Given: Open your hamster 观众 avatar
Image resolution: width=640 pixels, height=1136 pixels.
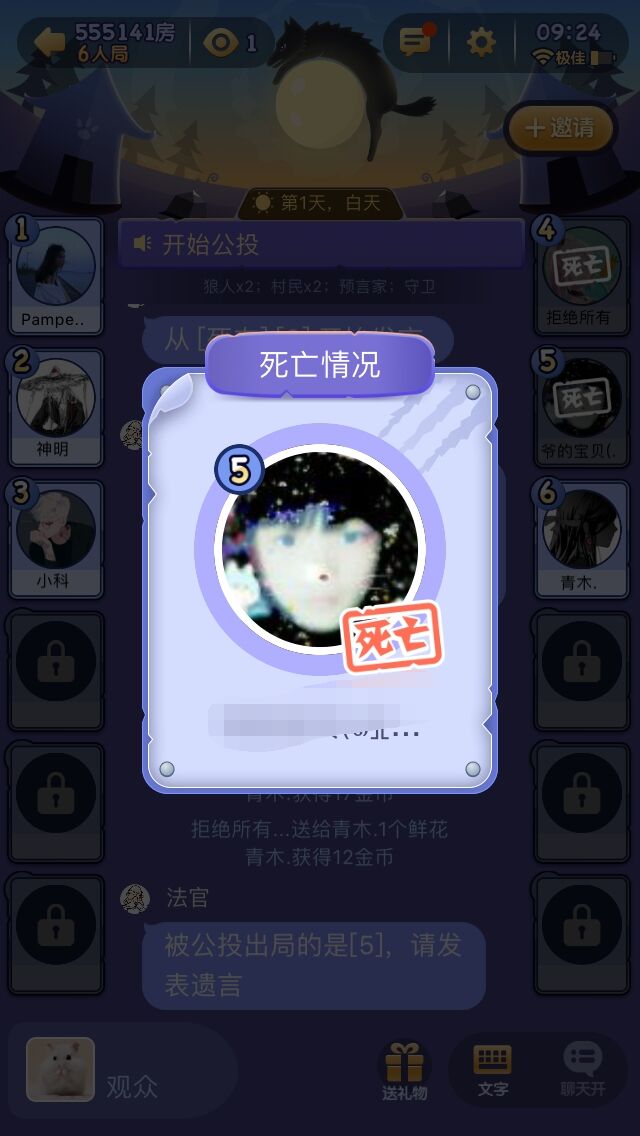Looking at the screenshot, I should [61, 1069].
